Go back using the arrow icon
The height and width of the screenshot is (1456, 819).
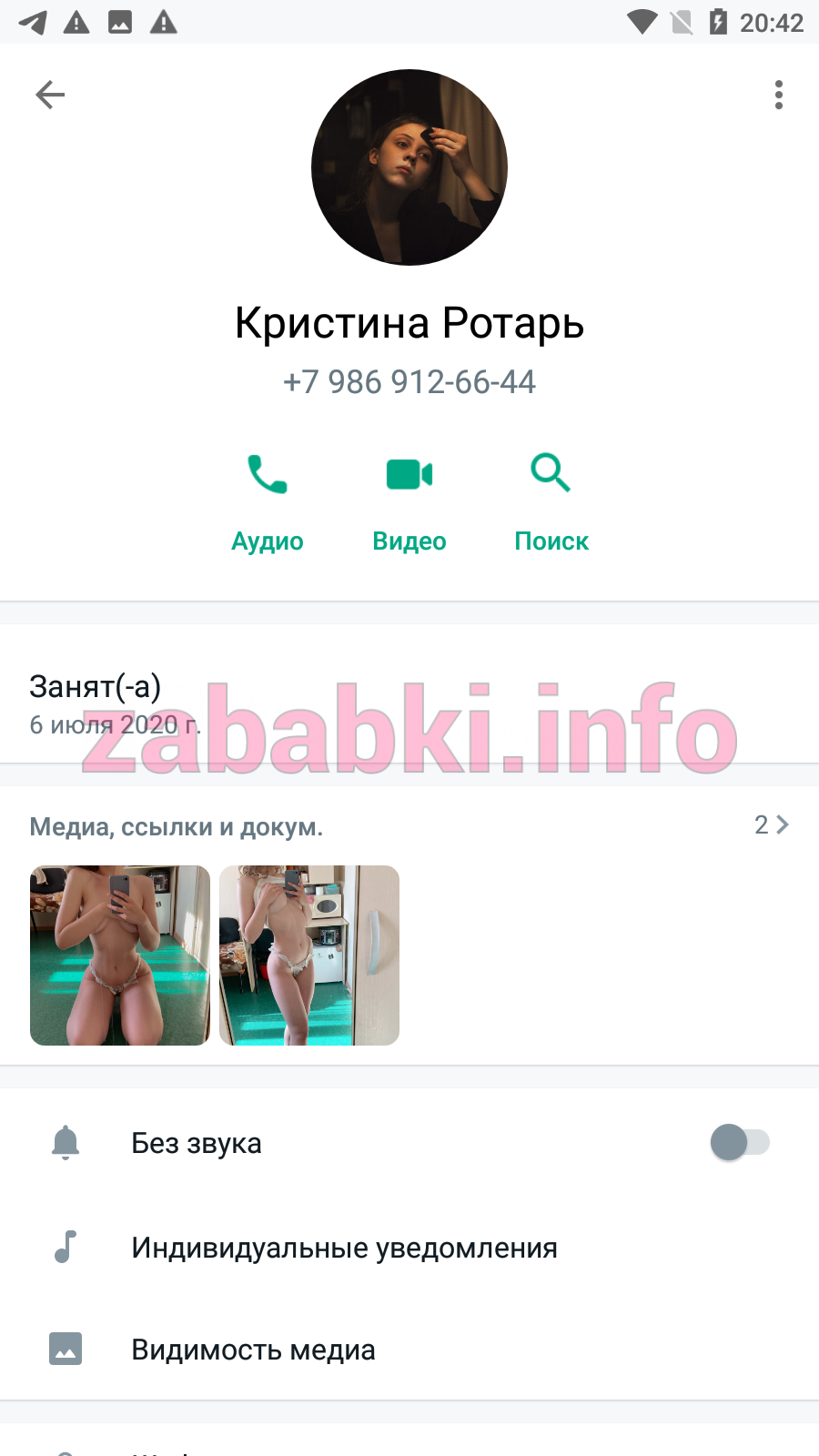[50, 95]
